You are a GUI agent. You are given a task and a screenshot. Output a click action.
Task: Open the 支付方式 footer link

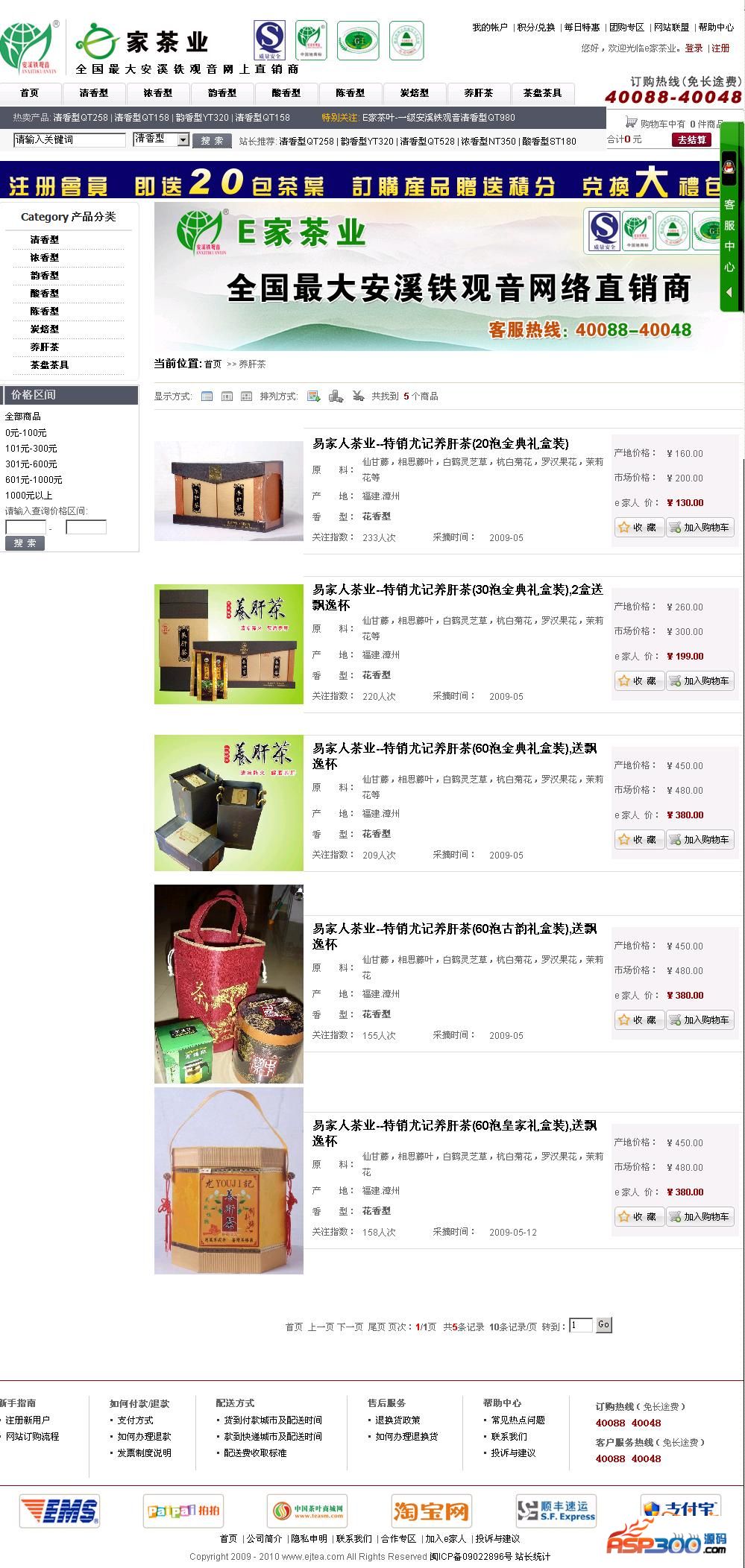click(x=135, y=1420)
